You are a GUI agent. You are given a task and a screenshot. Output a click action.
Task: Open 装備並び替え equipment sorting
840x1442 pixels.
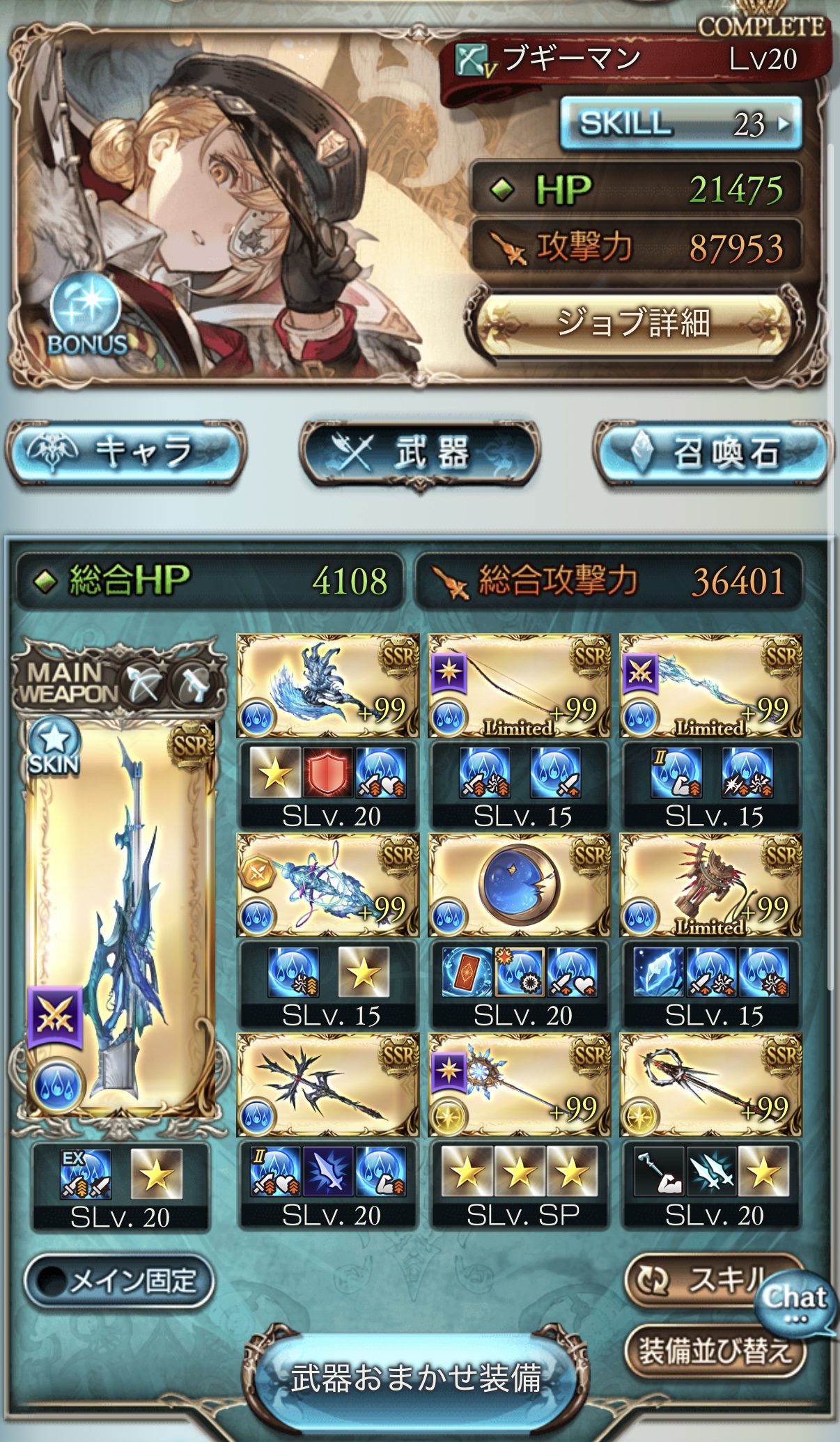coord(715,1351)
